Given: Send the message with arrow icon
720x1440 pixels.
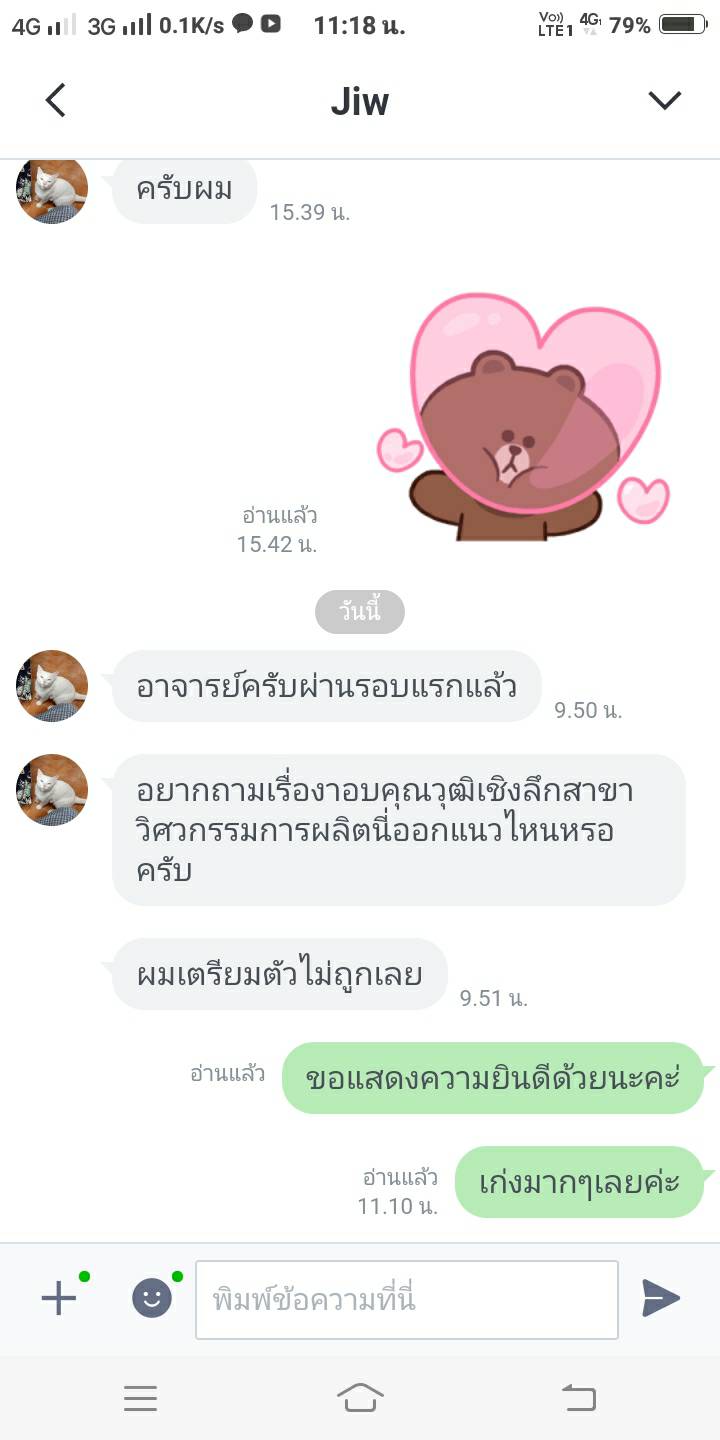Looking at the screenshot, I should pos(660,1298).
